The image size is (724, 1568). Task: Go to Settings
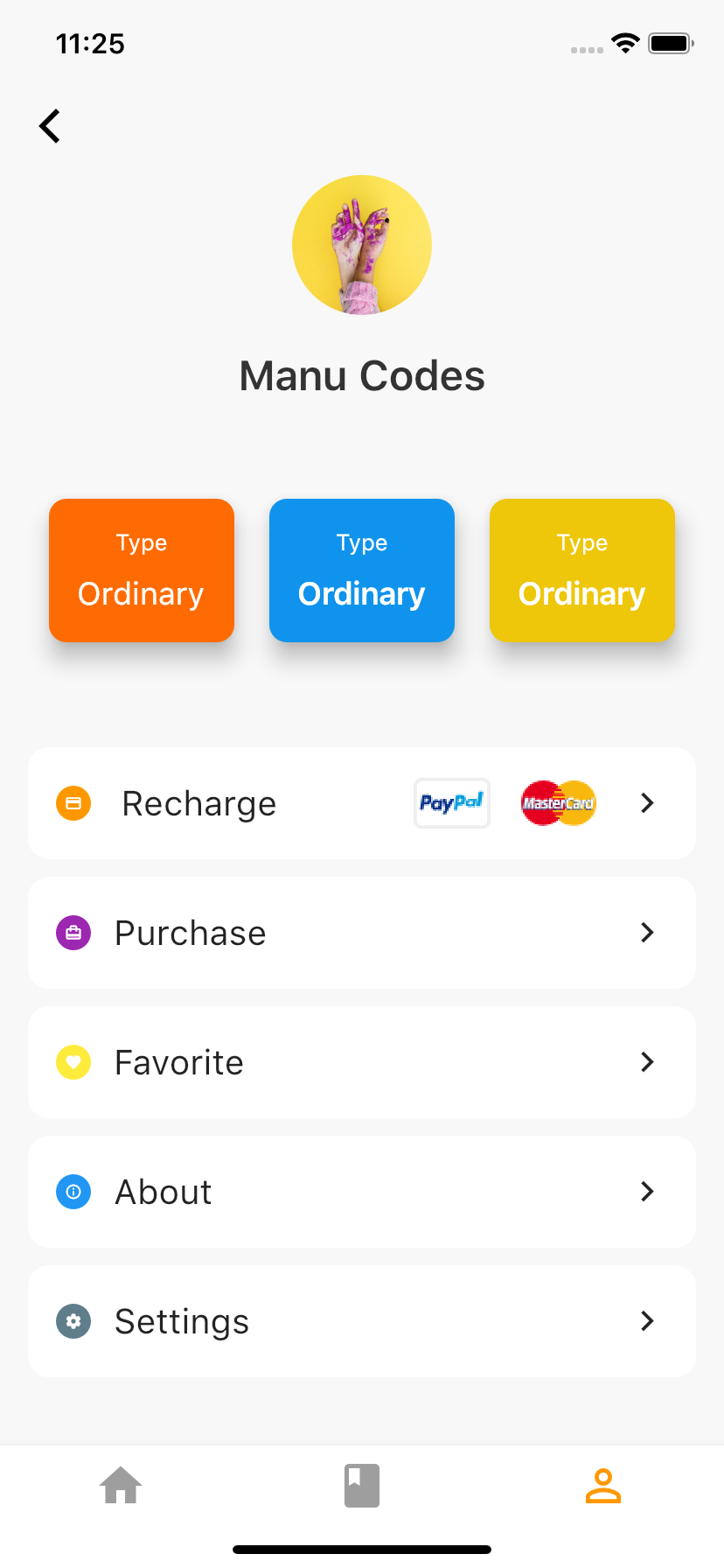362,1321
